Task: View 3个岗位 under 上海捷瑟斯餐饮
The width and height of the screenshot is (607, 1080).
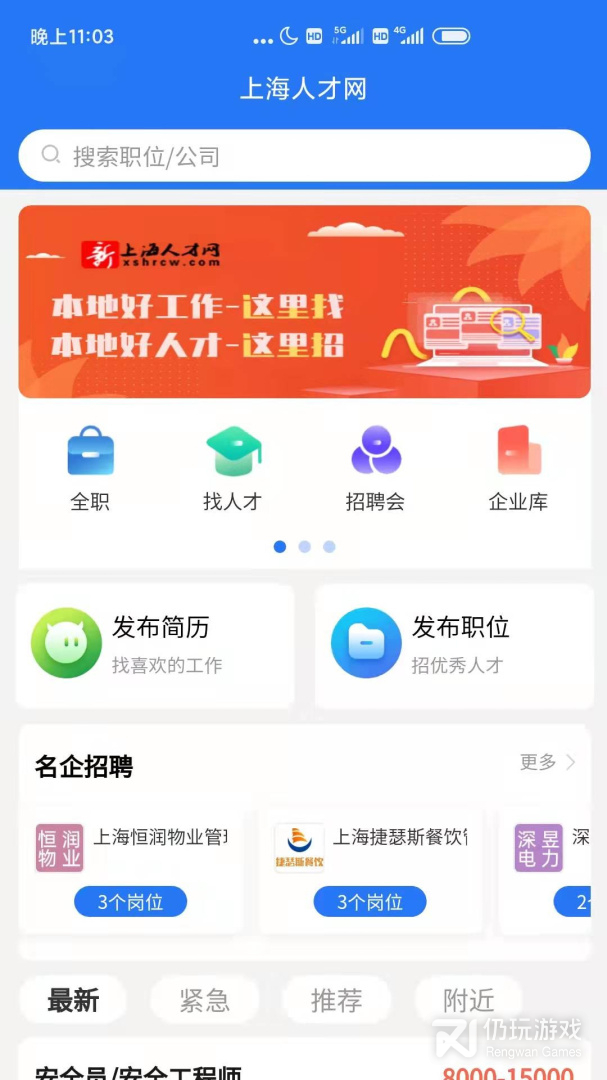Action: pos(370,902)
